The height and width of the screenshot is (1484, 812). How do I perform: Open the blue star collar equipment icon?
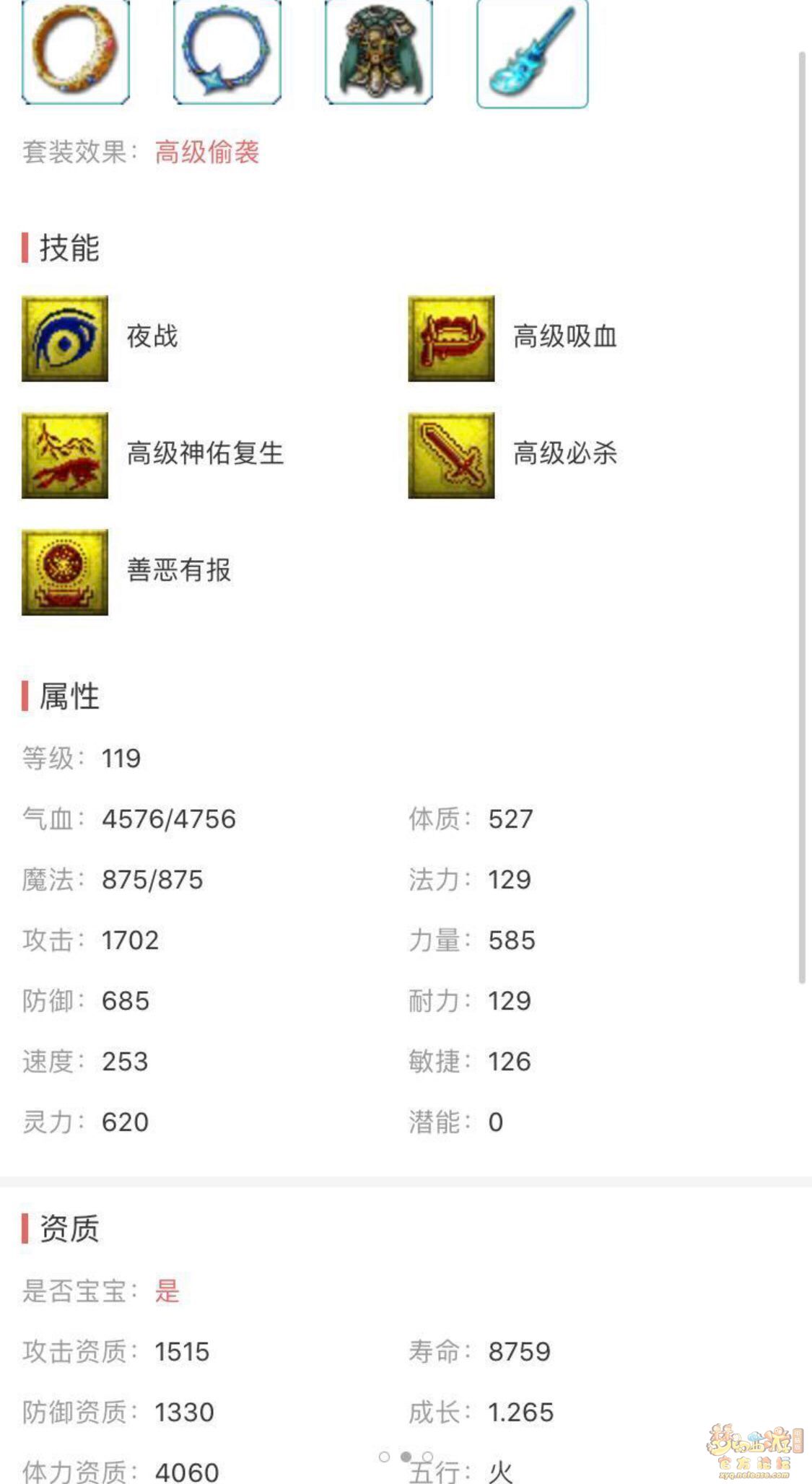(x=227, y=52)
